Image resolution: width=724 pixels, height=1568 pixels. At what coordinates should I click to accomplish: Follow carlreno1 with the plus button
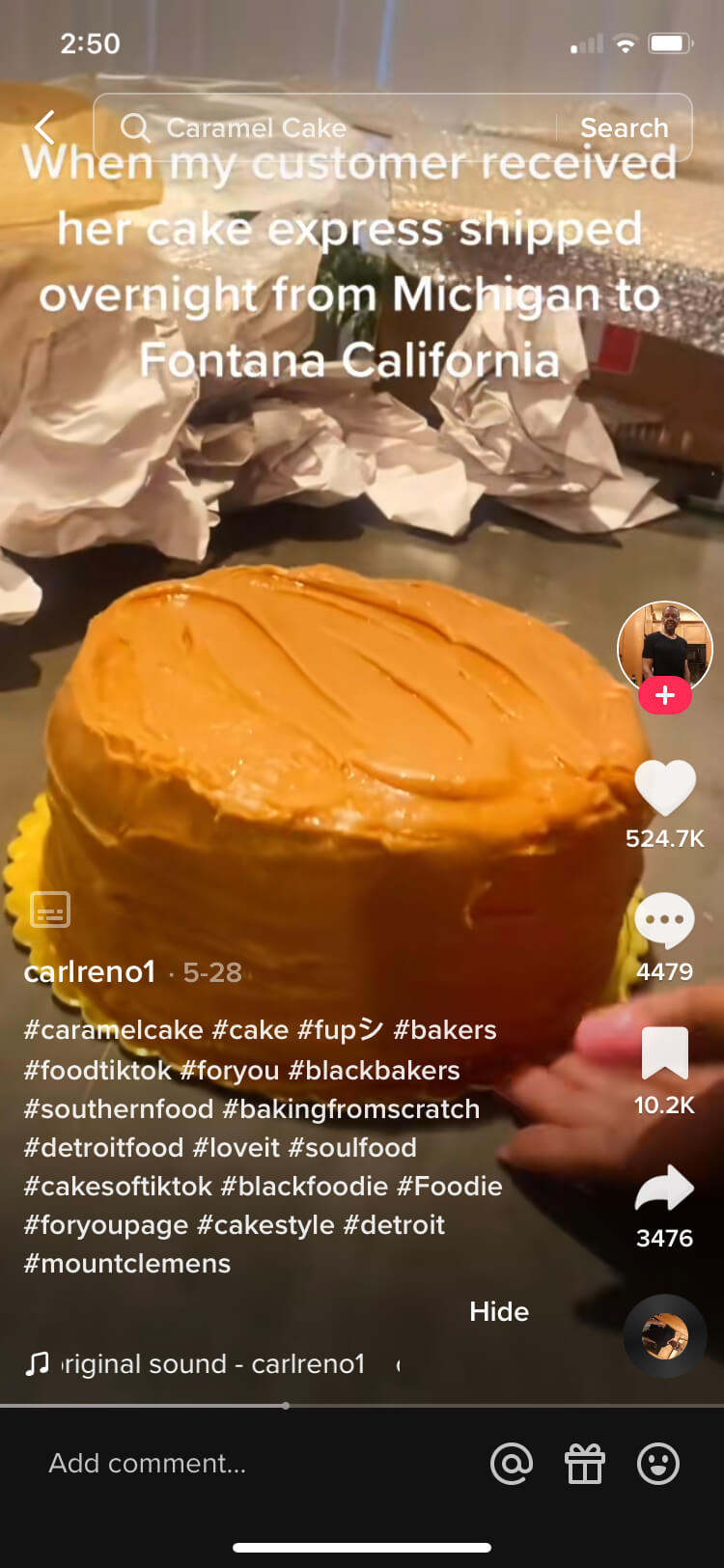tap(664, 695)
